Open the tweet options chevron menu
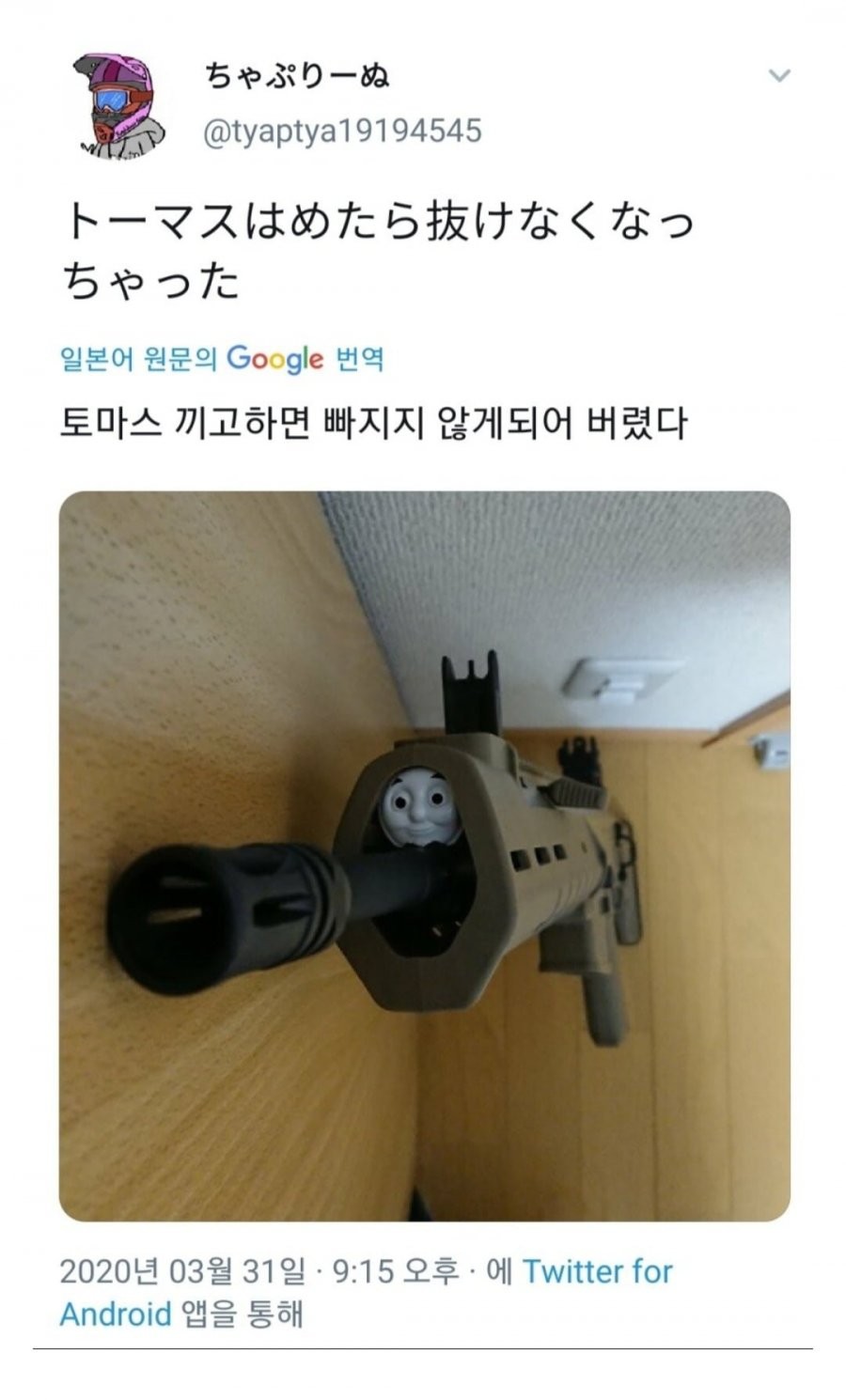Image resolution: width=846 pixels, height=1400 pixels. tap(779, 75)
